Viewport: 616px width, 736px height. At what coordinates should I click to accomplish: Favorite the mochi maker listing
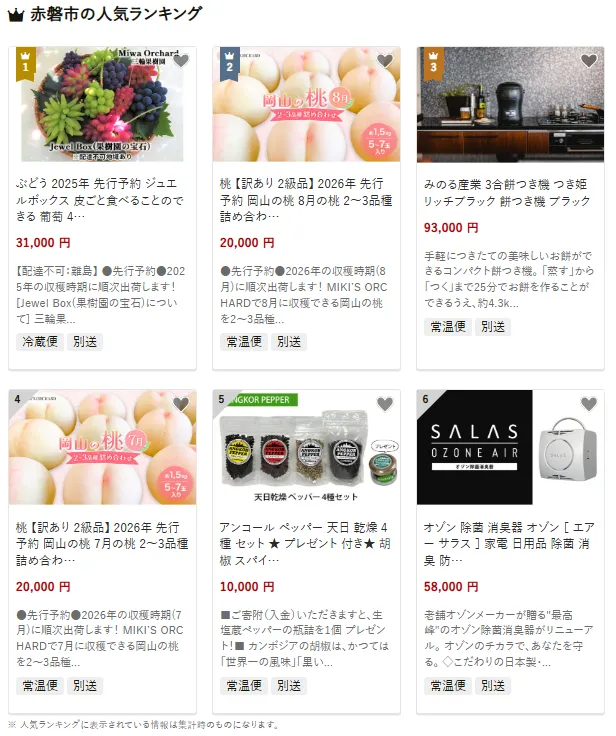[x=589, y=61]
